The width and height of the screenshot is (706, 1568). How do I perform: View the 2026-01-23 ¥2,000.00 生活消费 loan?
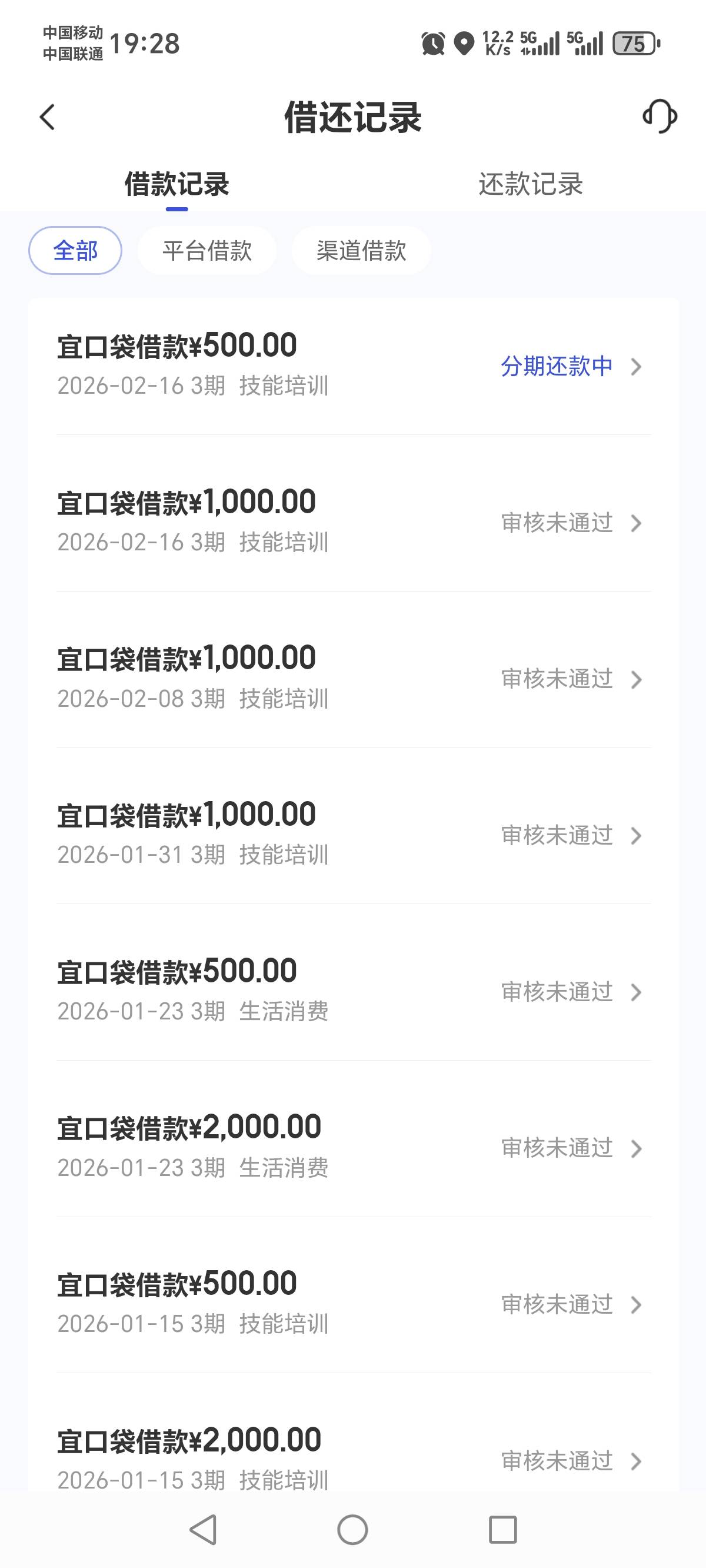click(353, 1147)
